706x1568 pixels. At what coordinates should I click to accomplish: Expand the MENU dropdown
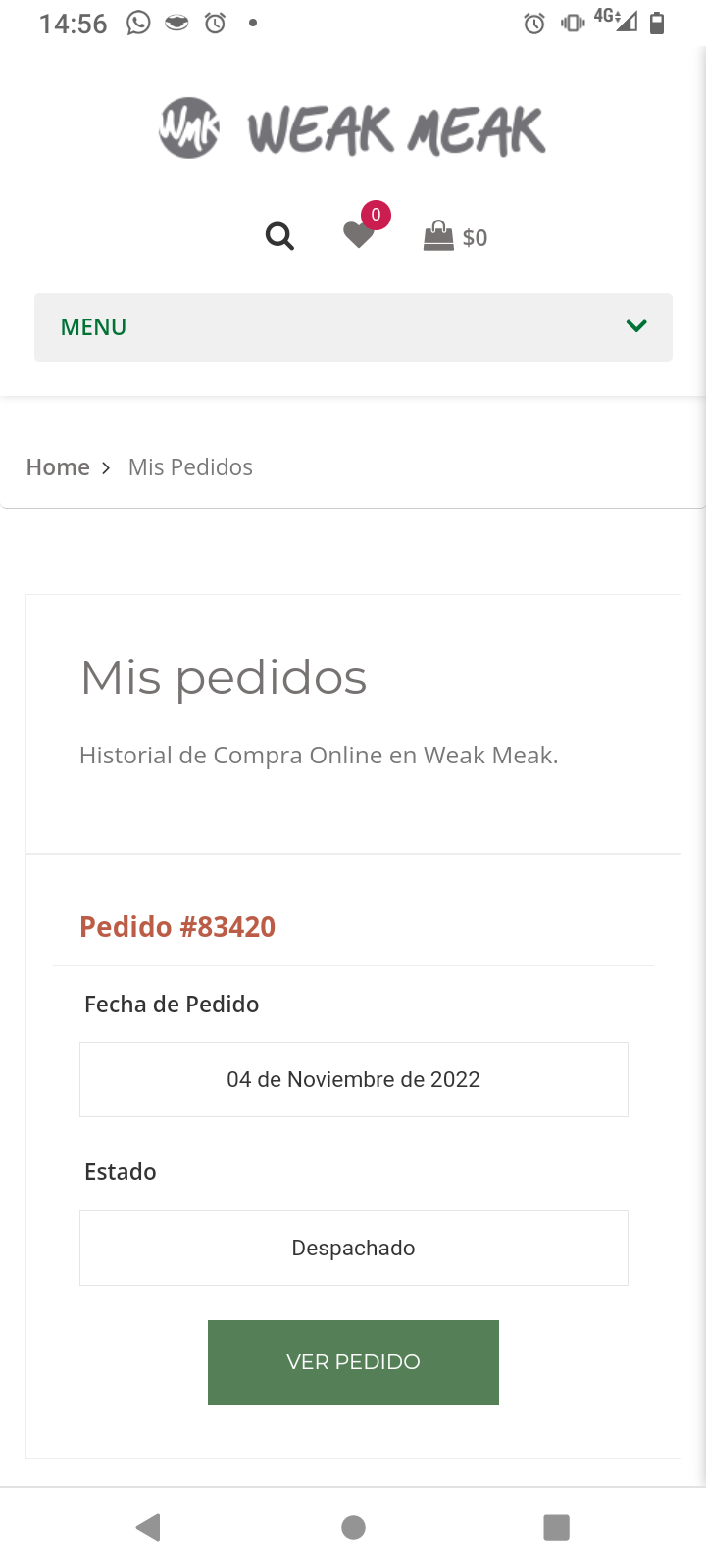pos(353,327)
